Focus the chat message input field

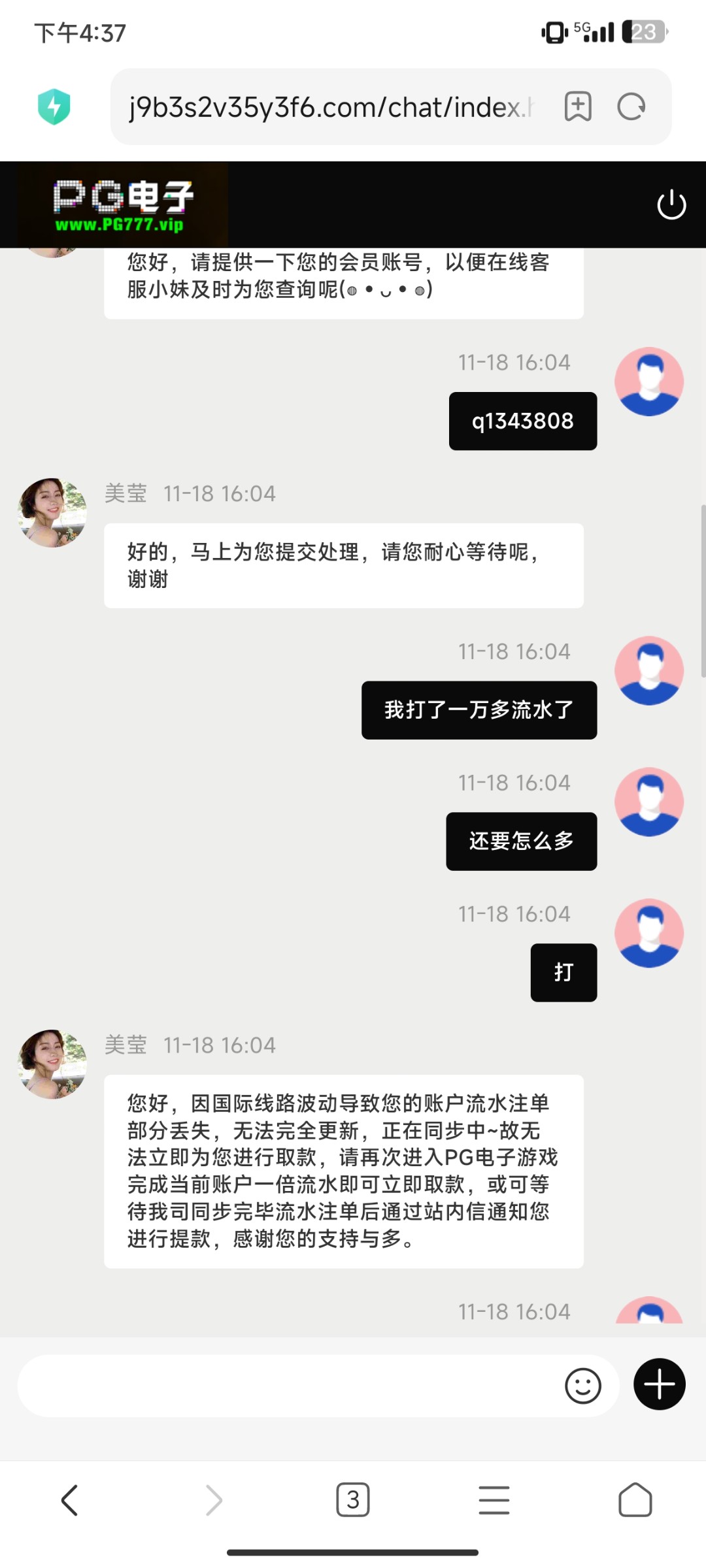288,1386
